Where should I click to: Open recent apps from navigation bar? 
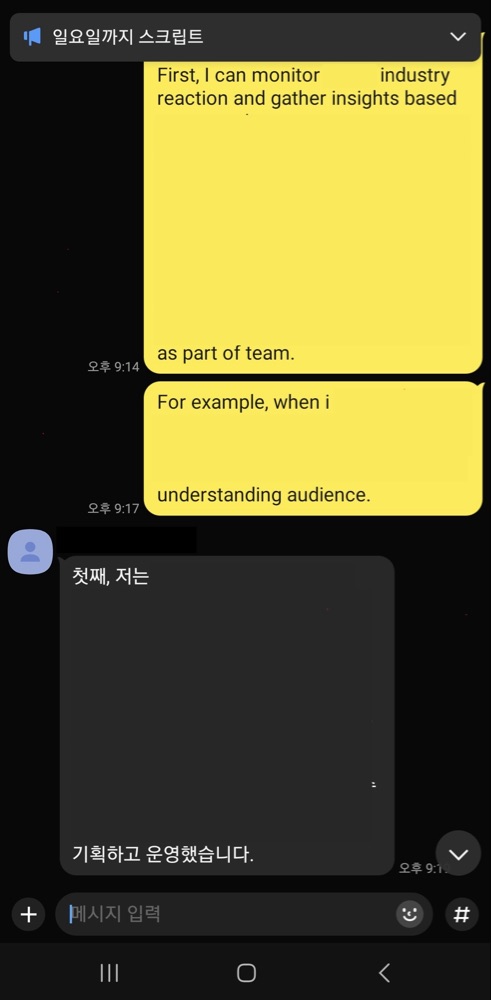[x=110, y=973]
